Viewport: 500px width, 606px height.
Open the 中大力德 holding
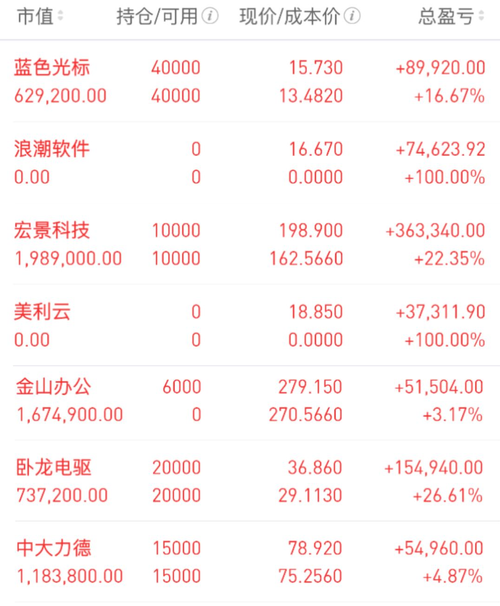(x=250, y=562)
